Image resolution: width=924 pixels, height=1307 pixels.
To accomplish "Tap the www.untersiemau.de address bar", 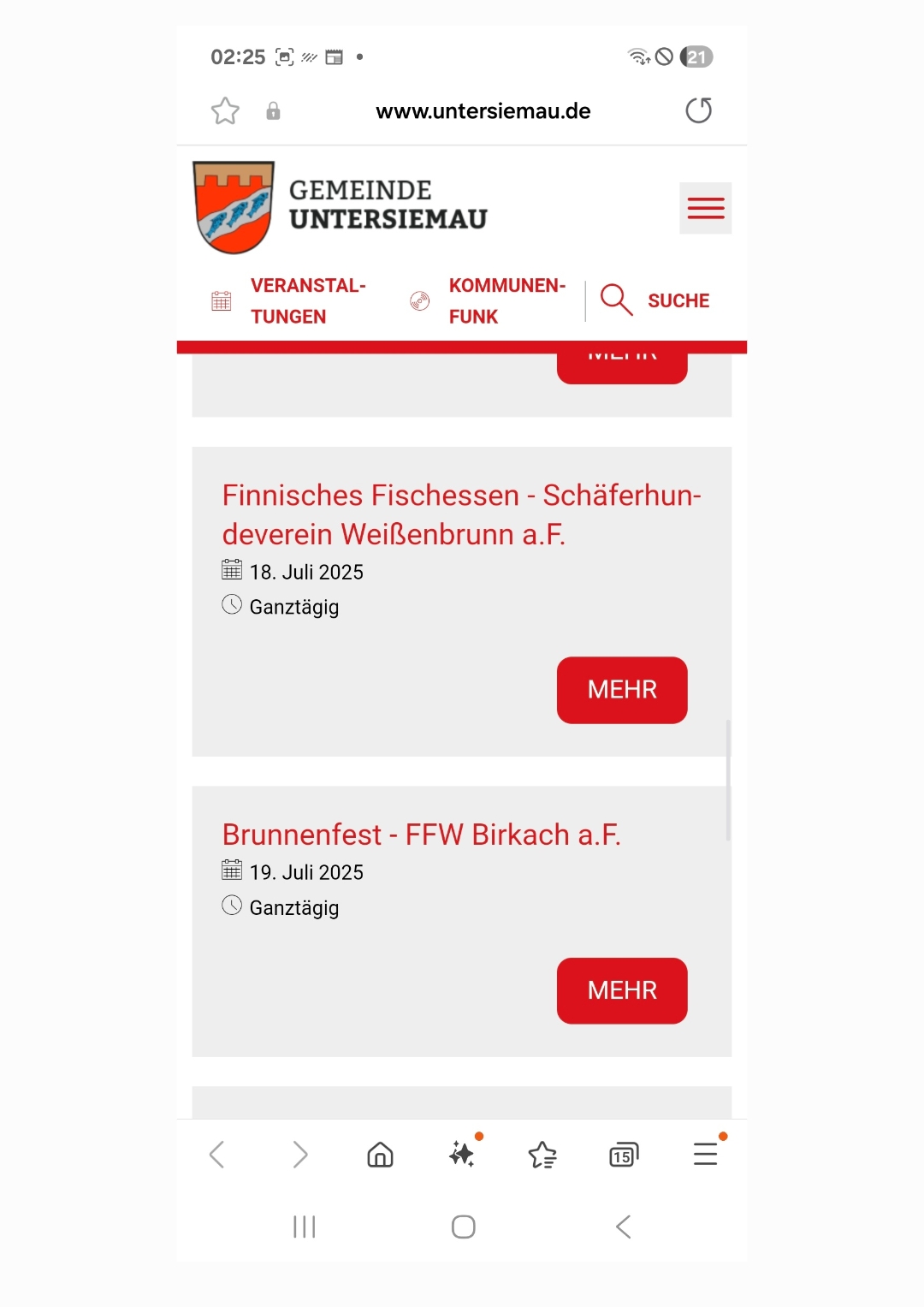I will click(483, 111).
